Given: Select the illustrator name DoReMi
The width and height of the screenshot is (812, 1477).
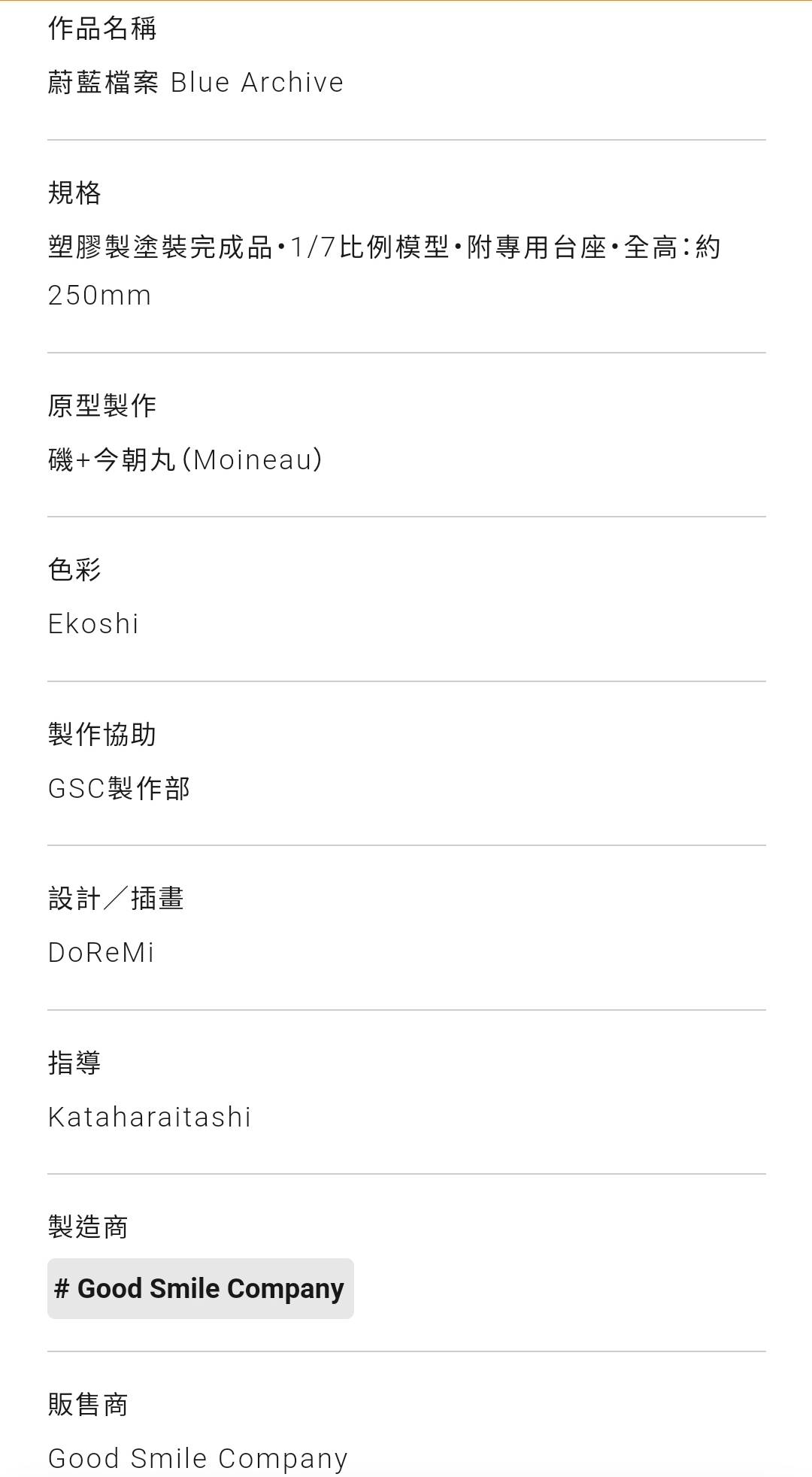Looking at the screenshot, I should coord(101,953).
